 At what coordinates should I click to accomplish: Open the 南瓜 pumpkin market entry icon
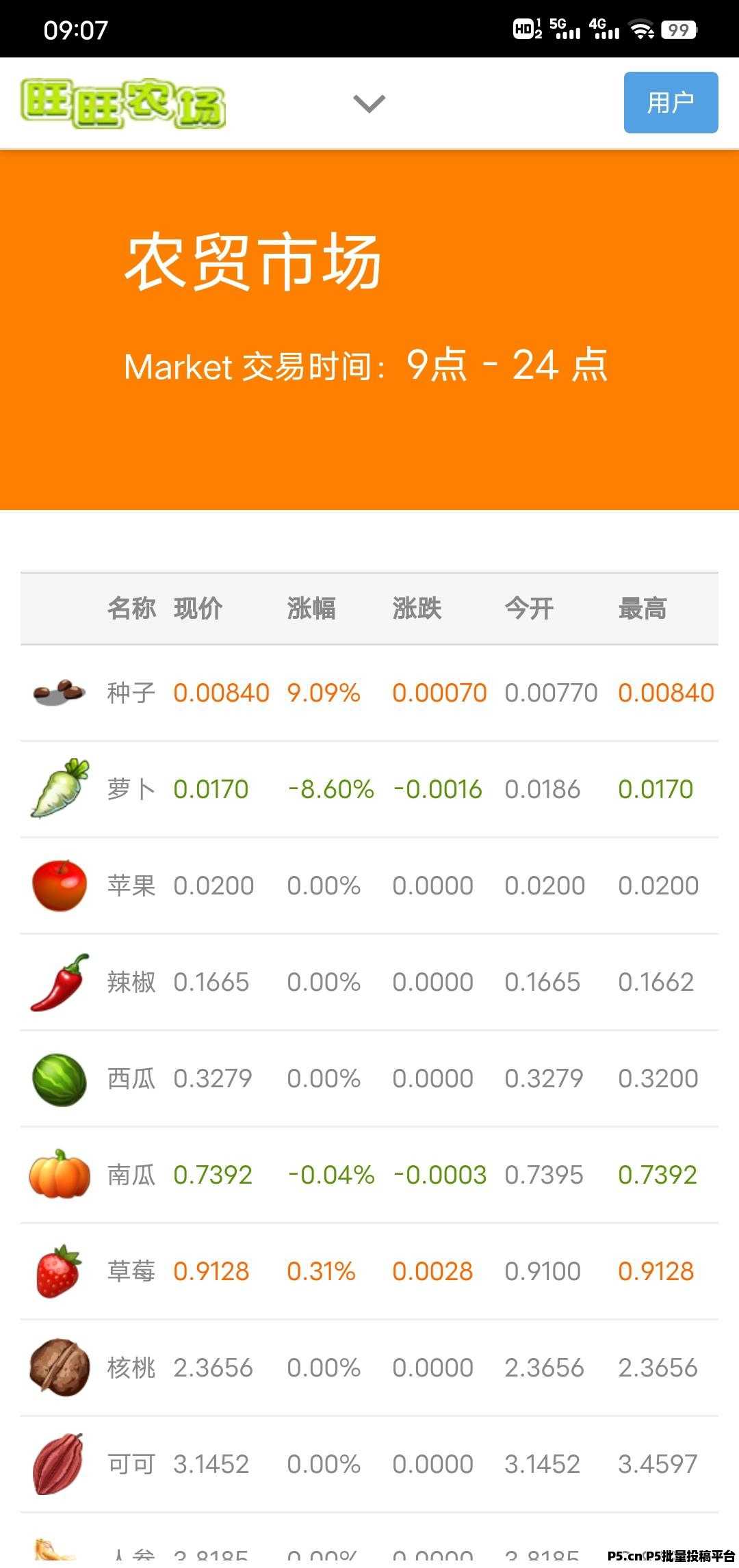coord(58,1174)
